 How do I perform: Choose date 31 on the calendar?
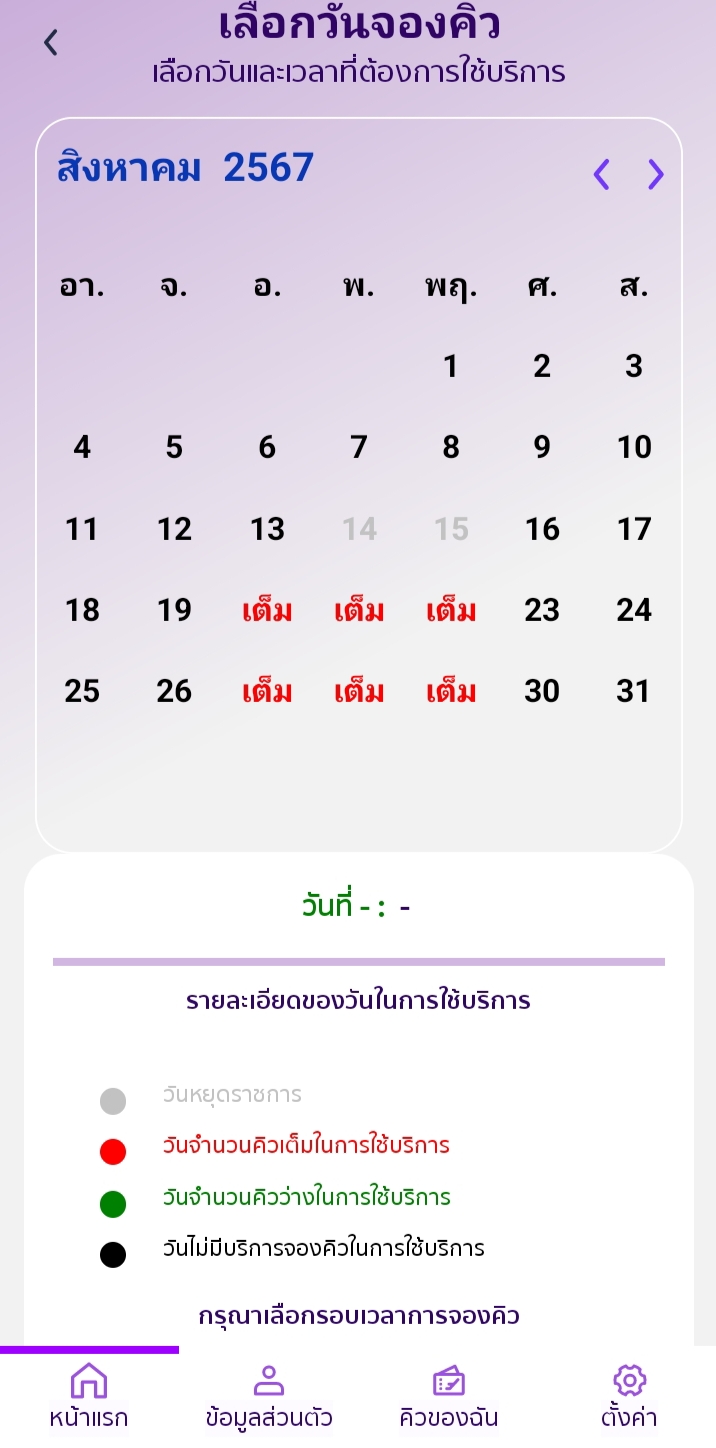(x=634, y=691)
